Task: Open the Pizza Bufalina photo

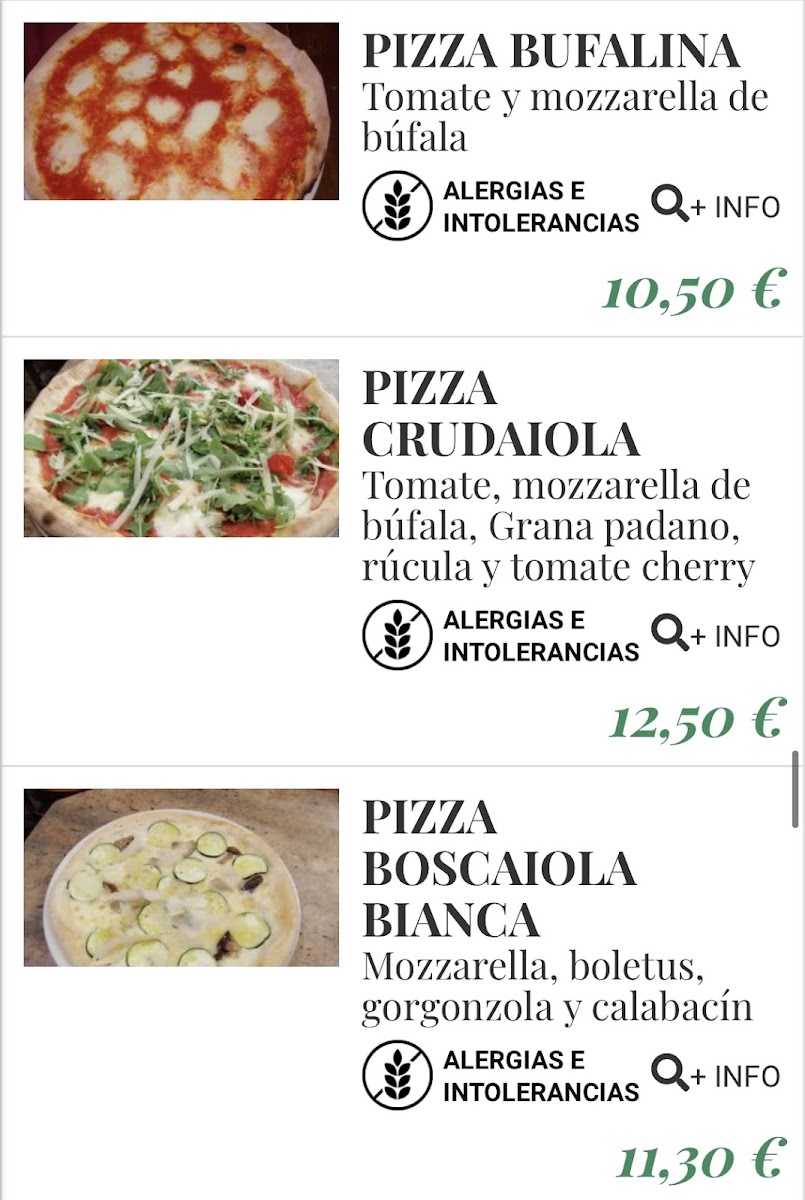Action: [x=181, y=111]
